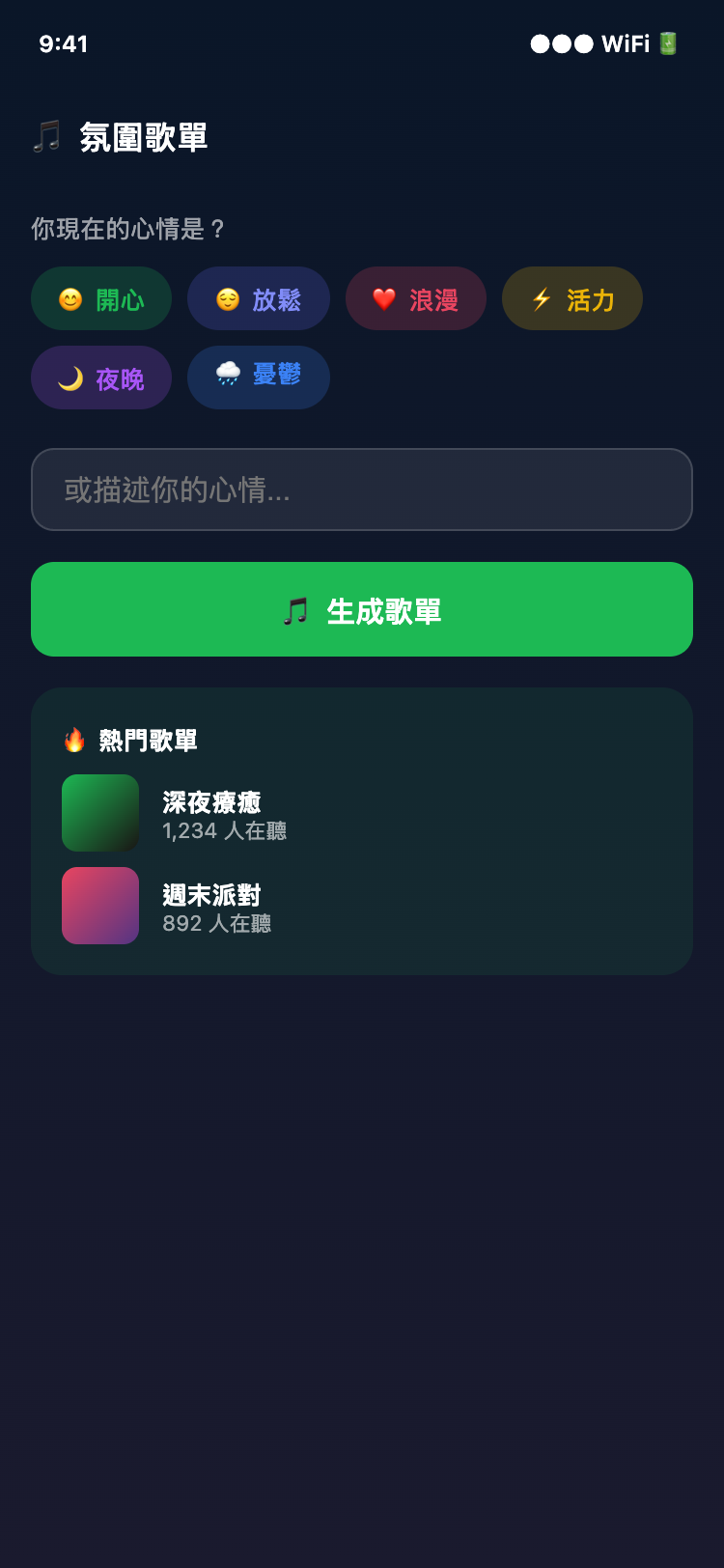Select the 開心 mood option
The image size is (724, 1568).
(x=101, y=298)
